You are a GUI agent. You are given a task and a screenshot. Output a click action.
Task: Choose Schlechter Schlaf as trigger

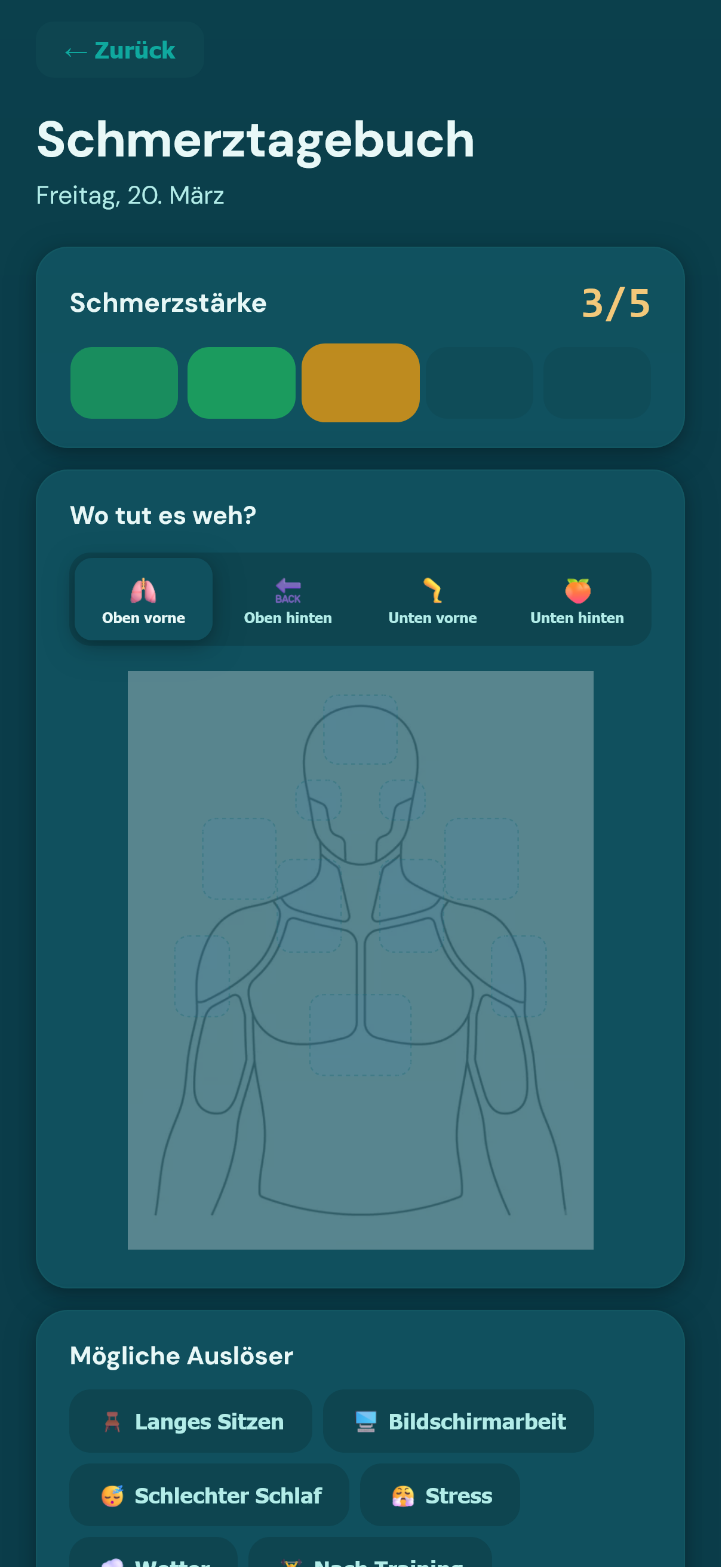[x=210, y=1496]
